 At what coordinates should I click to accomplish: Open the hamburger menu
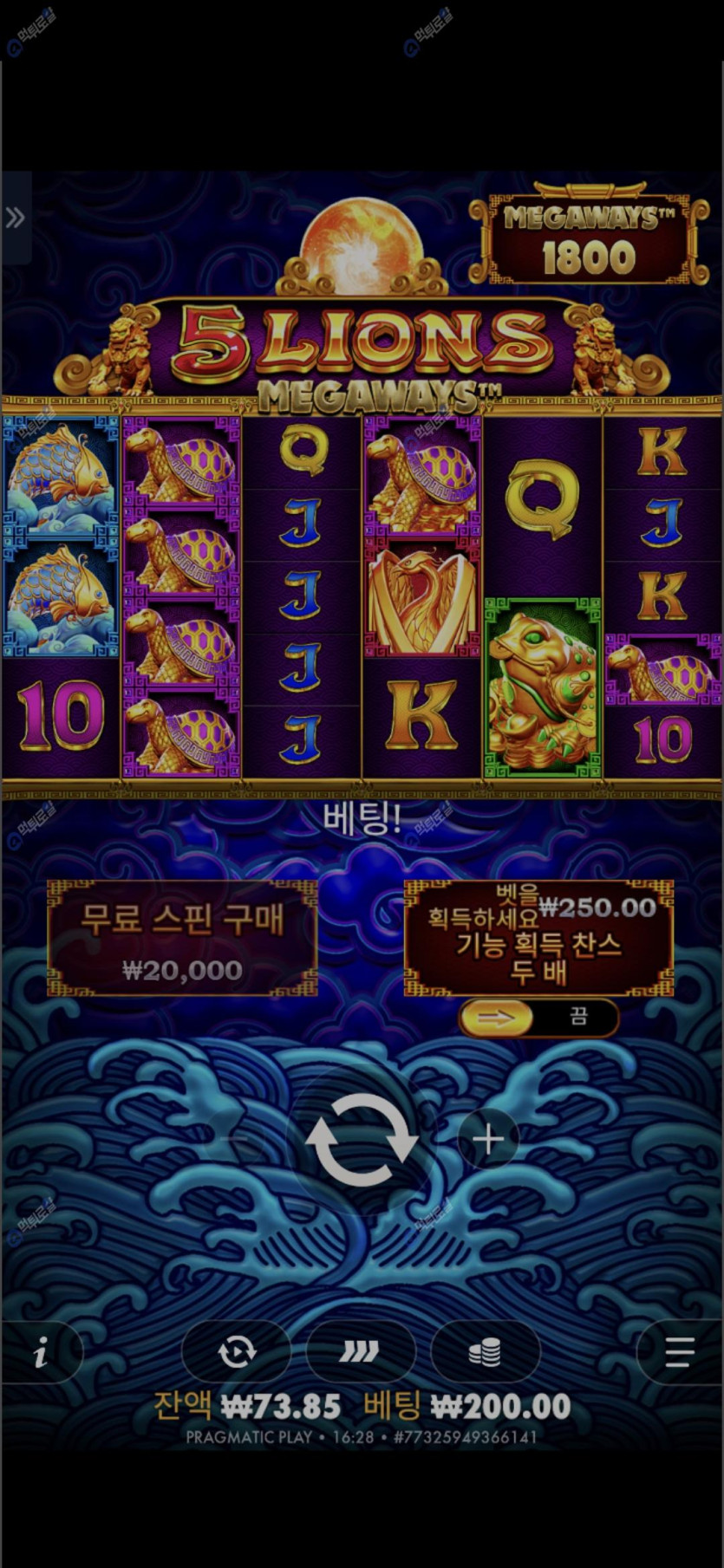click(x=679, y=1351)
